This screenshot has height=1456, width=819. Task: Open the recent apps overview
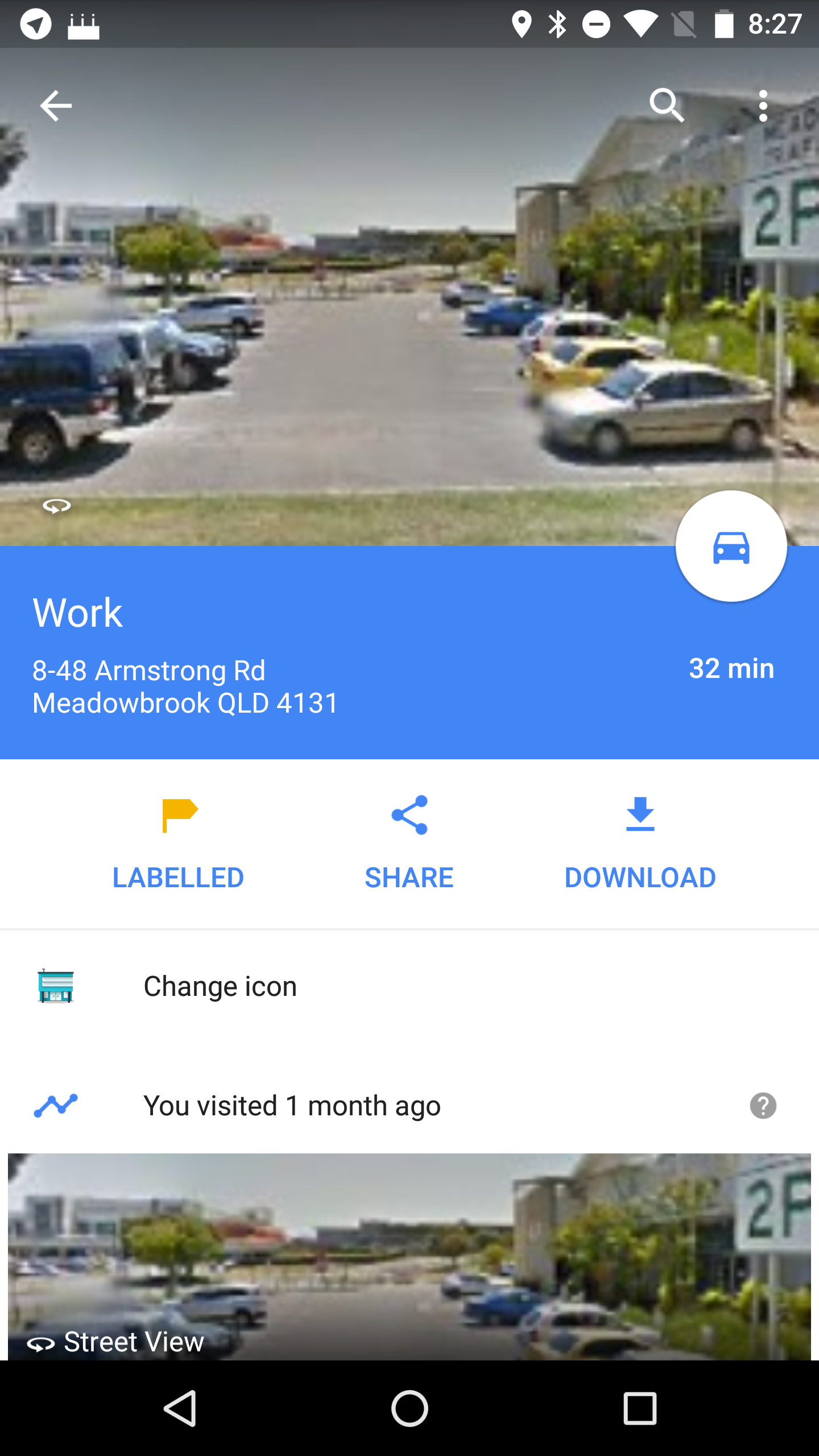coord(640,1408)
